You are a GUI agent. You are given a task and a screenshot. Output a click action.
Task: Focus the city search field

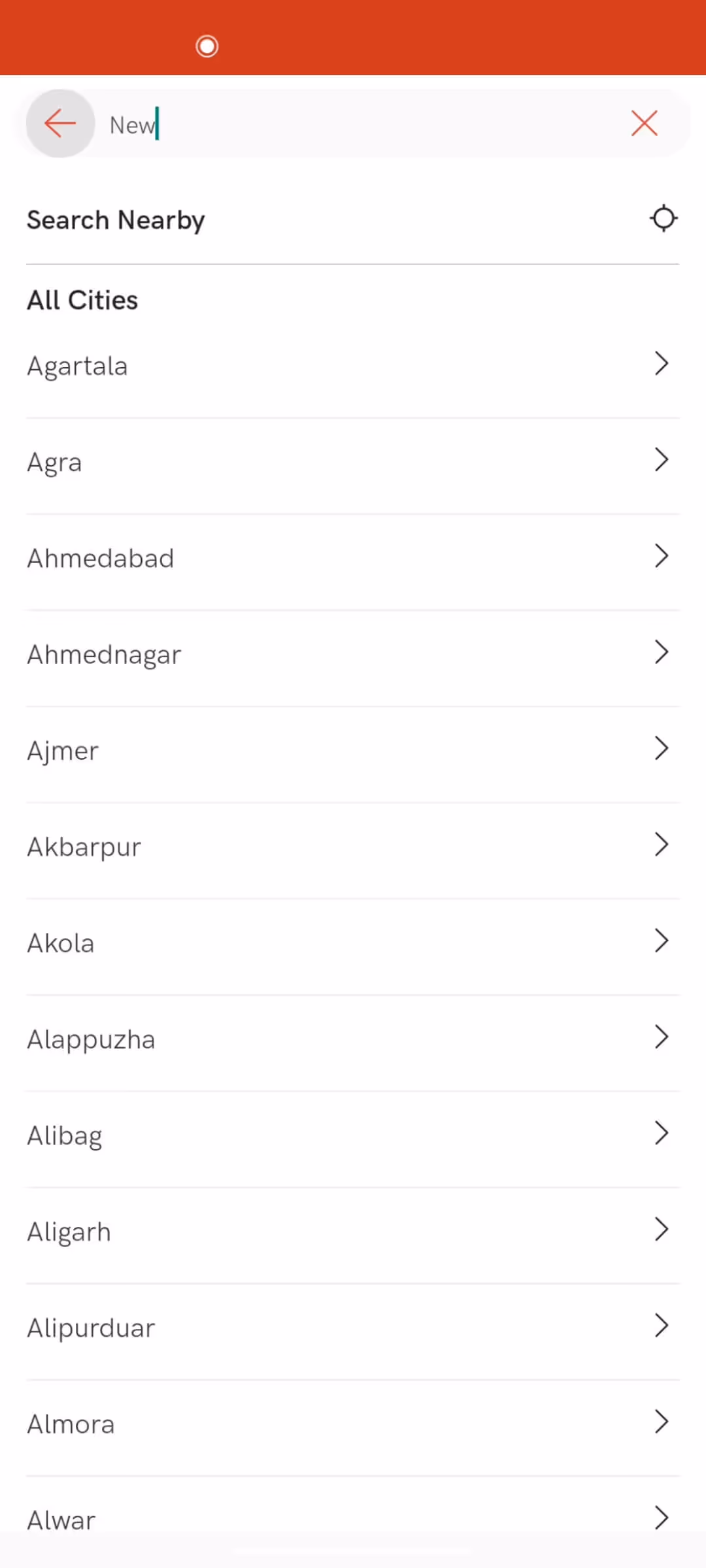click(x=360, y=124)
